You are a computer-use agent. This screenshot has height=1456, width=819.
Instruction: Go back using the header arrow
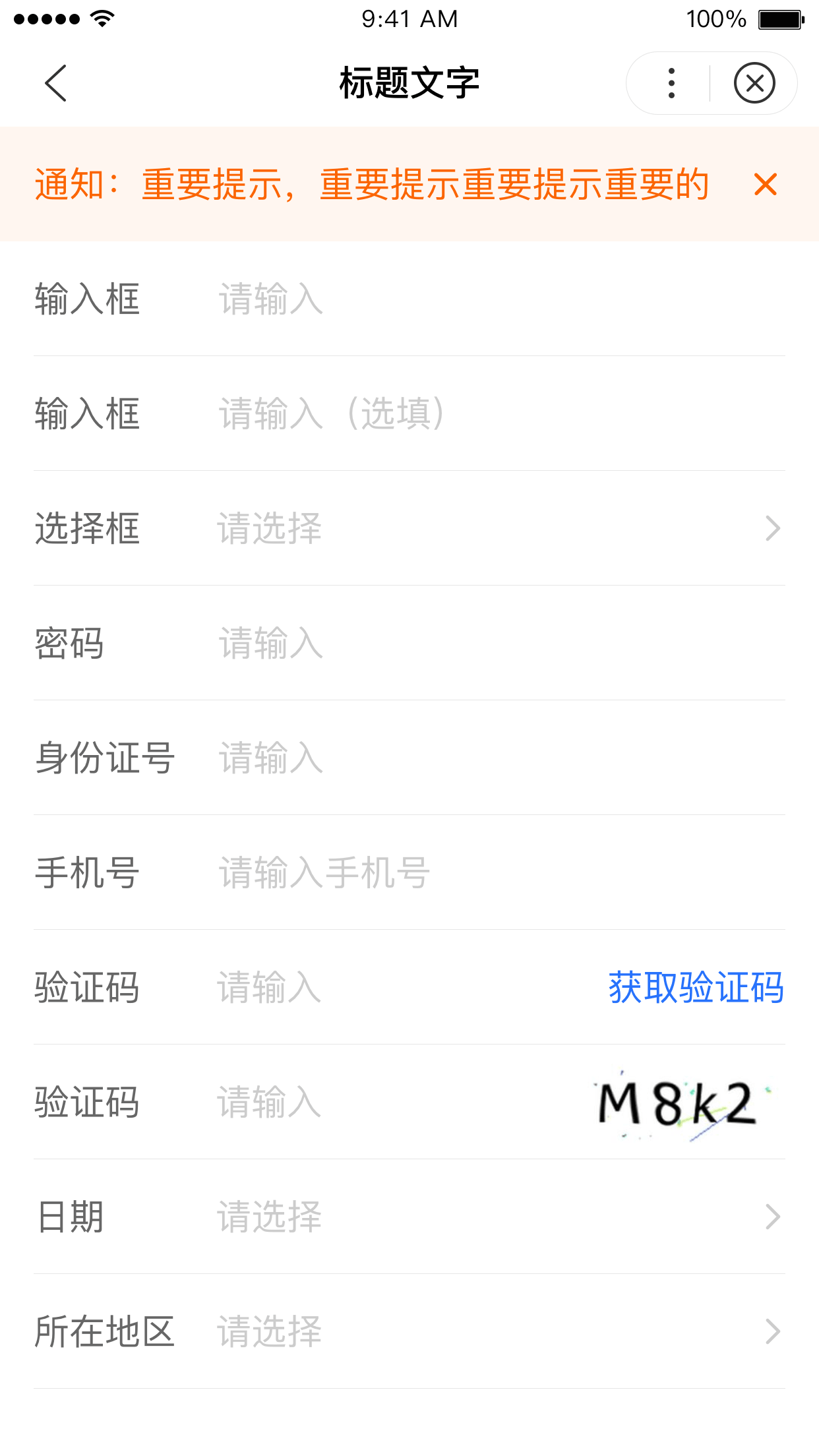tap(56, 83)
